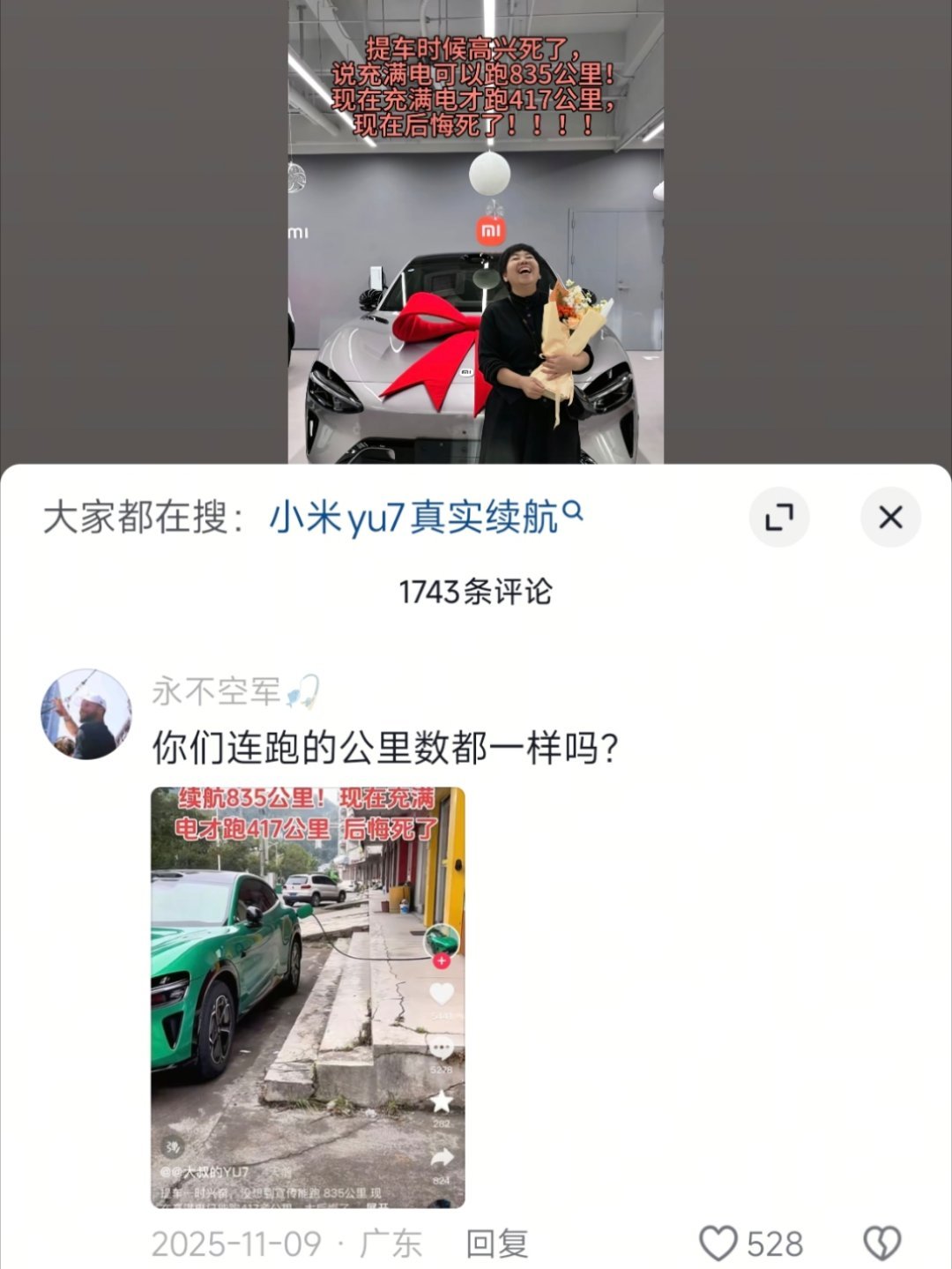Like the embedded video with the heart icon
Viewport: 952px width, 1269px height.
coord(443,994)
